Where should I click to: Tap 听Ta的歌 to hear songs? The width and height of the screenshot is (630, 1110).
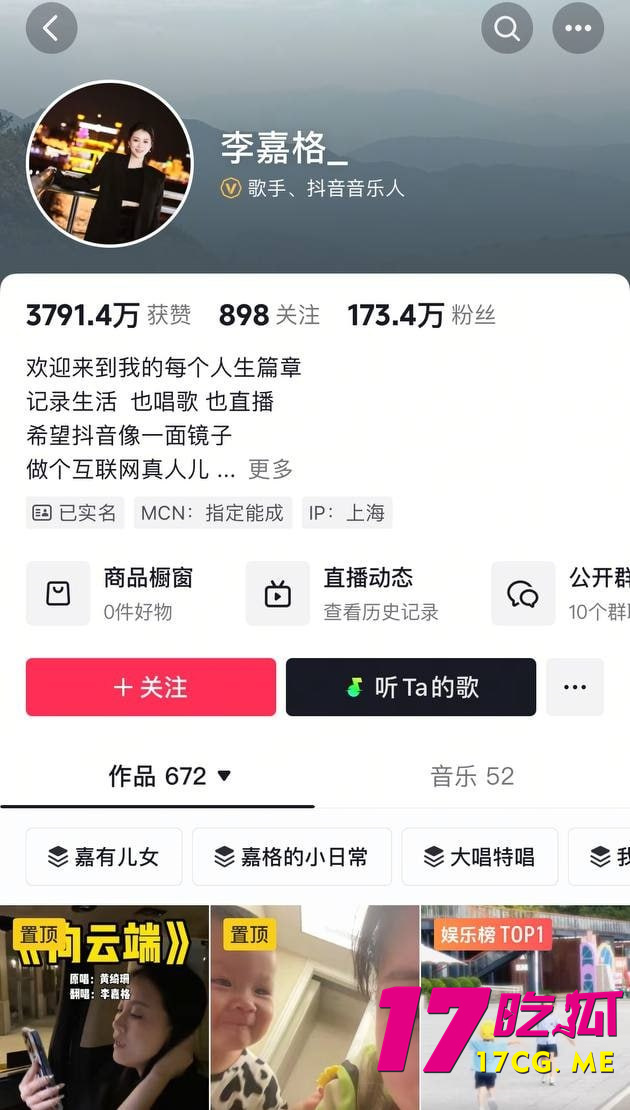pyautogui.click(x=411, y=687)
